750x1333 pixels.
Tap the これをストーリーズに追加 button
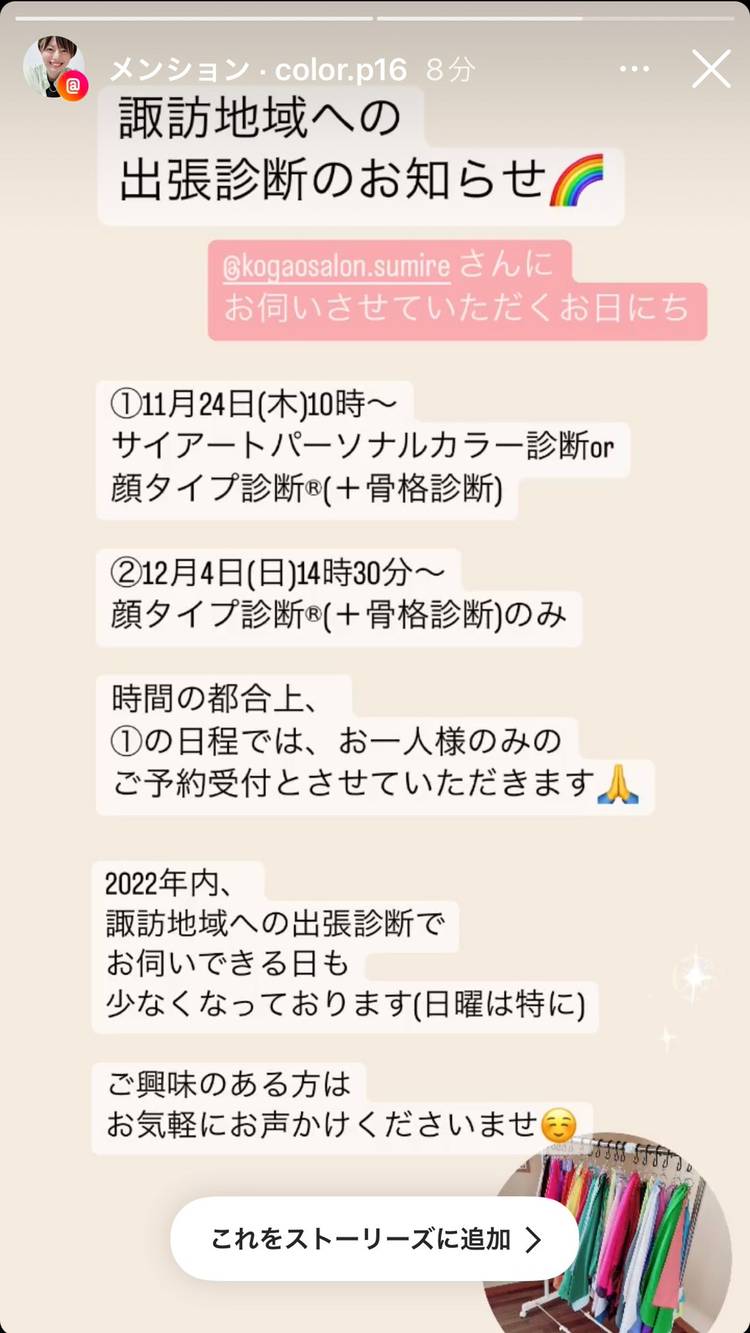[374, 1240]
